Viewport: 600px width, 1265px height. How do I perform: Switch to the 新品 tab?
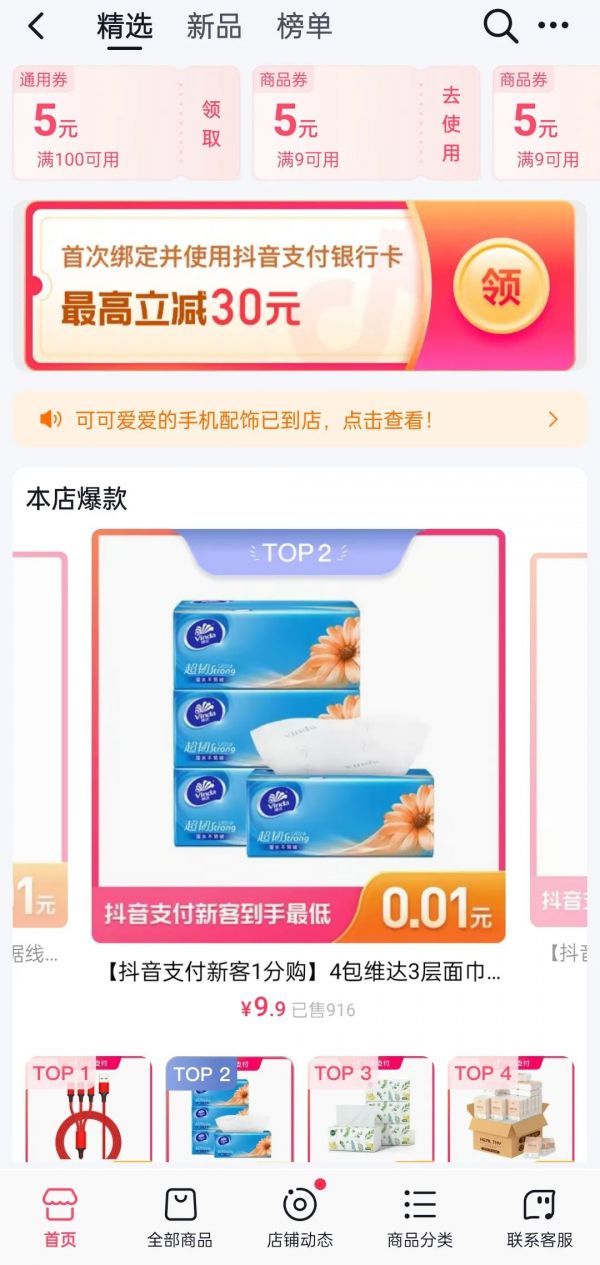214,27
